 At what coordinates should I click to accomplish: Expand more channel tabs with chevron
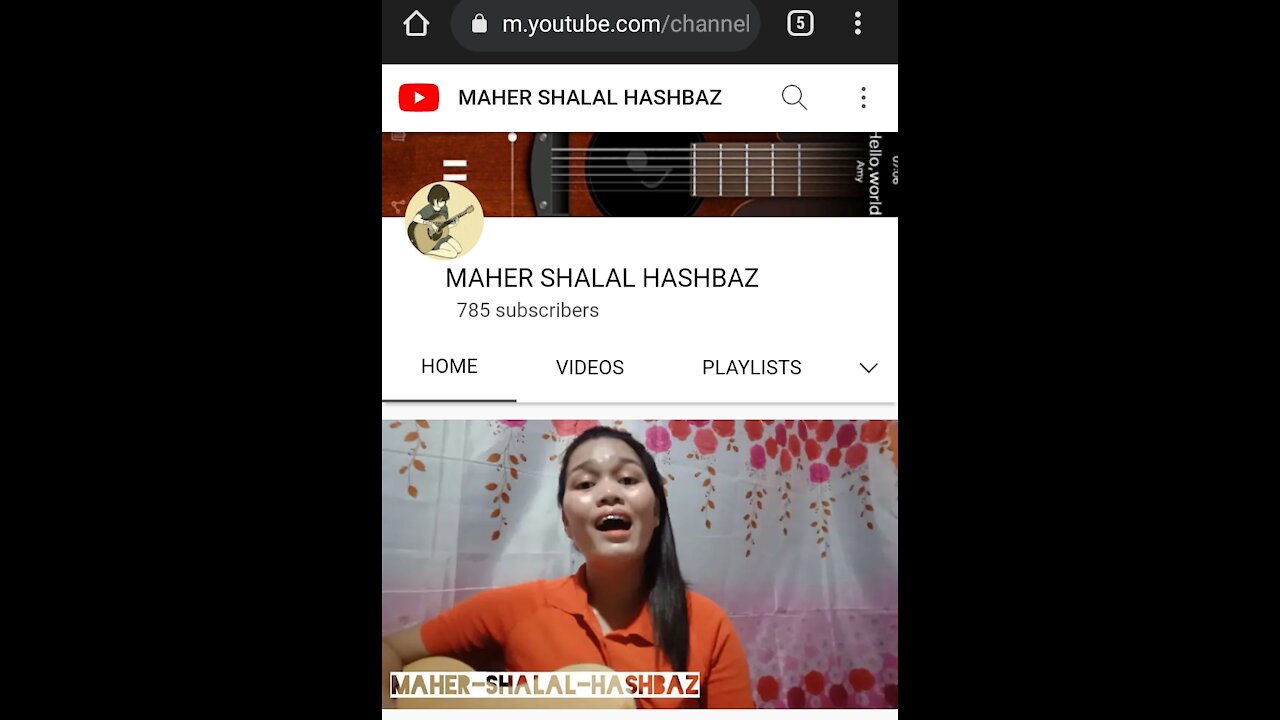[x=868, y=368]
